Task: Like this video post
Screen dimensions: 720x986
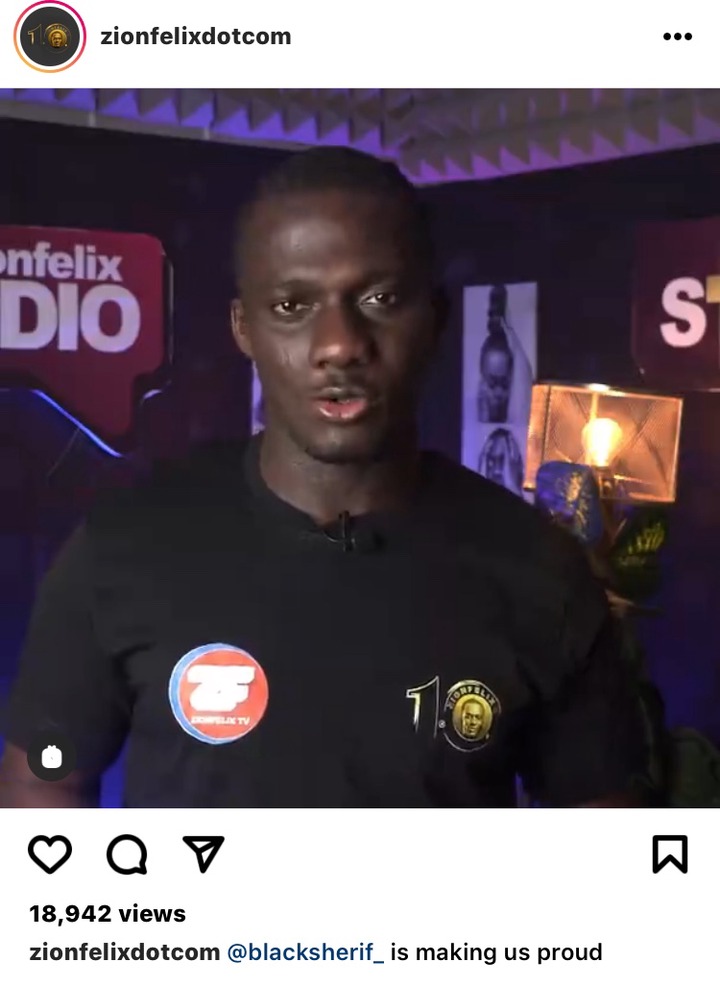Action: click(x=49, y=854)
